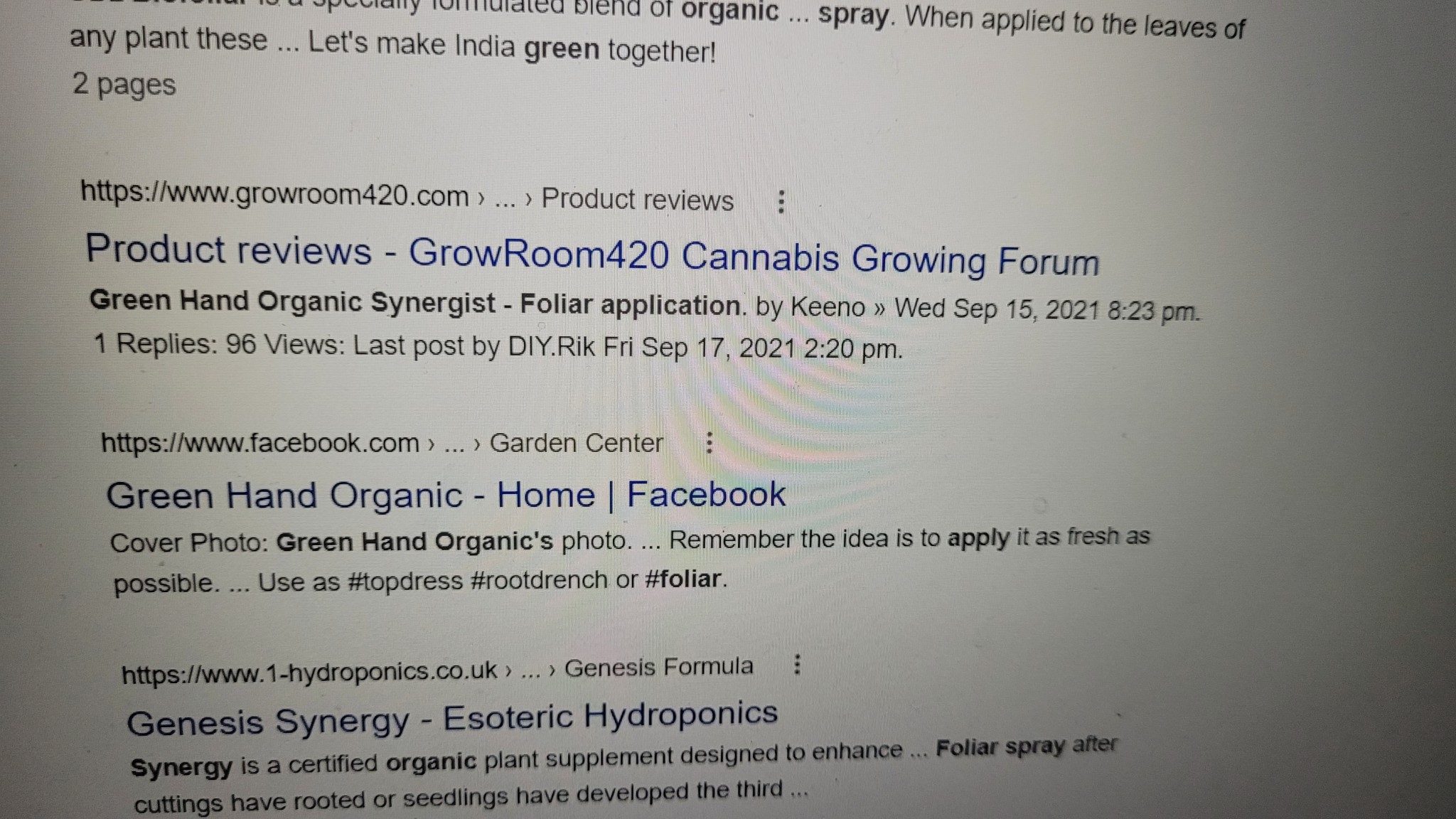Tap the three-dot menu beside the facebook.com URL
Screen dimensions: 1456x819
pos(709,443)
